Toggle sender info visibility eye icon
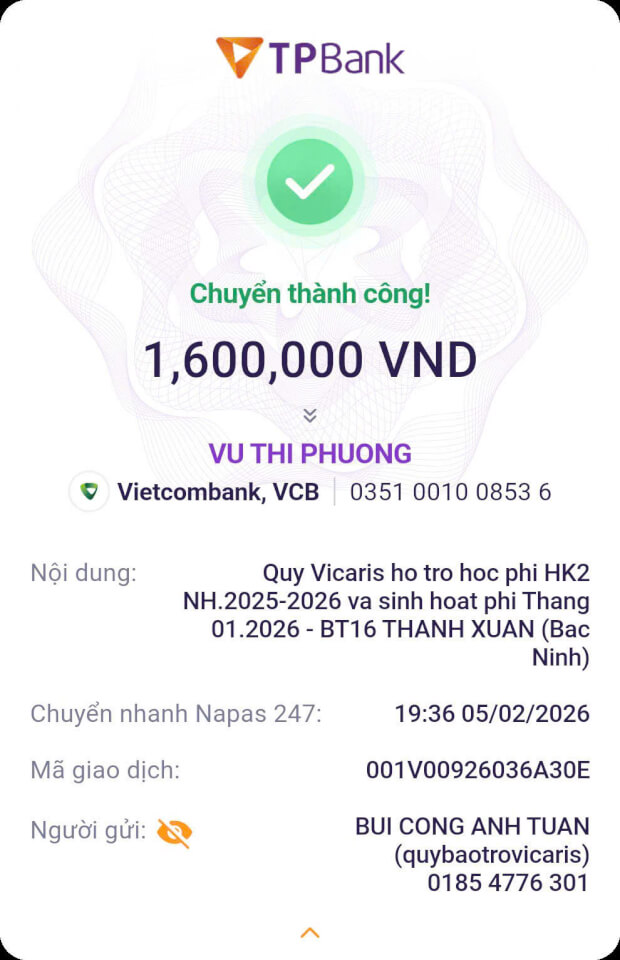620x960 pixels. (x=174, y=832)
